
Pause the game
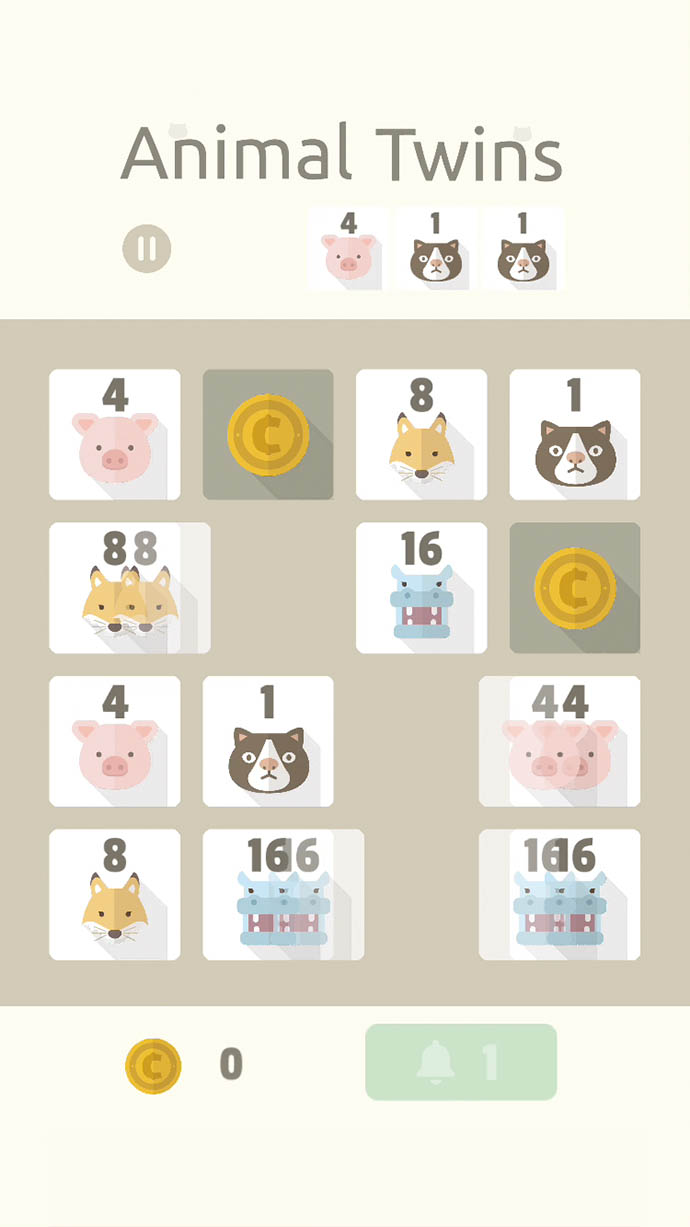click(x=147, y=248)
